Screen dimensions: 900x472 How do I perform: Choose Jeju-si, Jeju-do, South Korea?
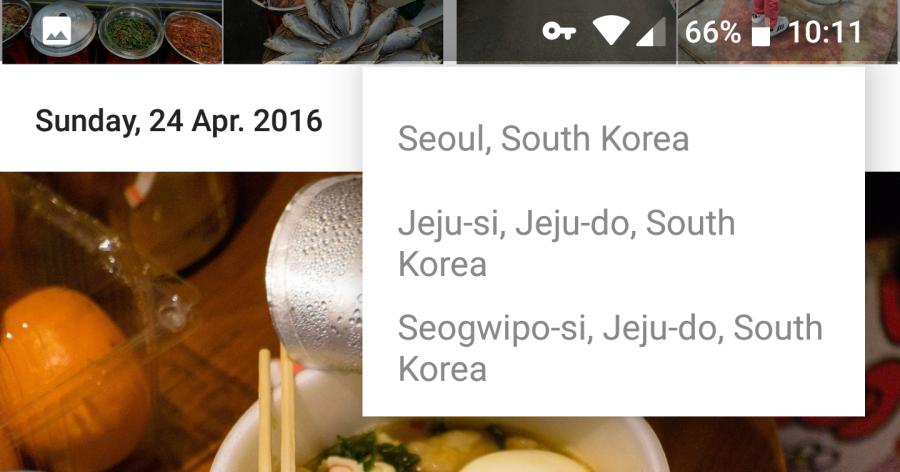pos(566,243)
